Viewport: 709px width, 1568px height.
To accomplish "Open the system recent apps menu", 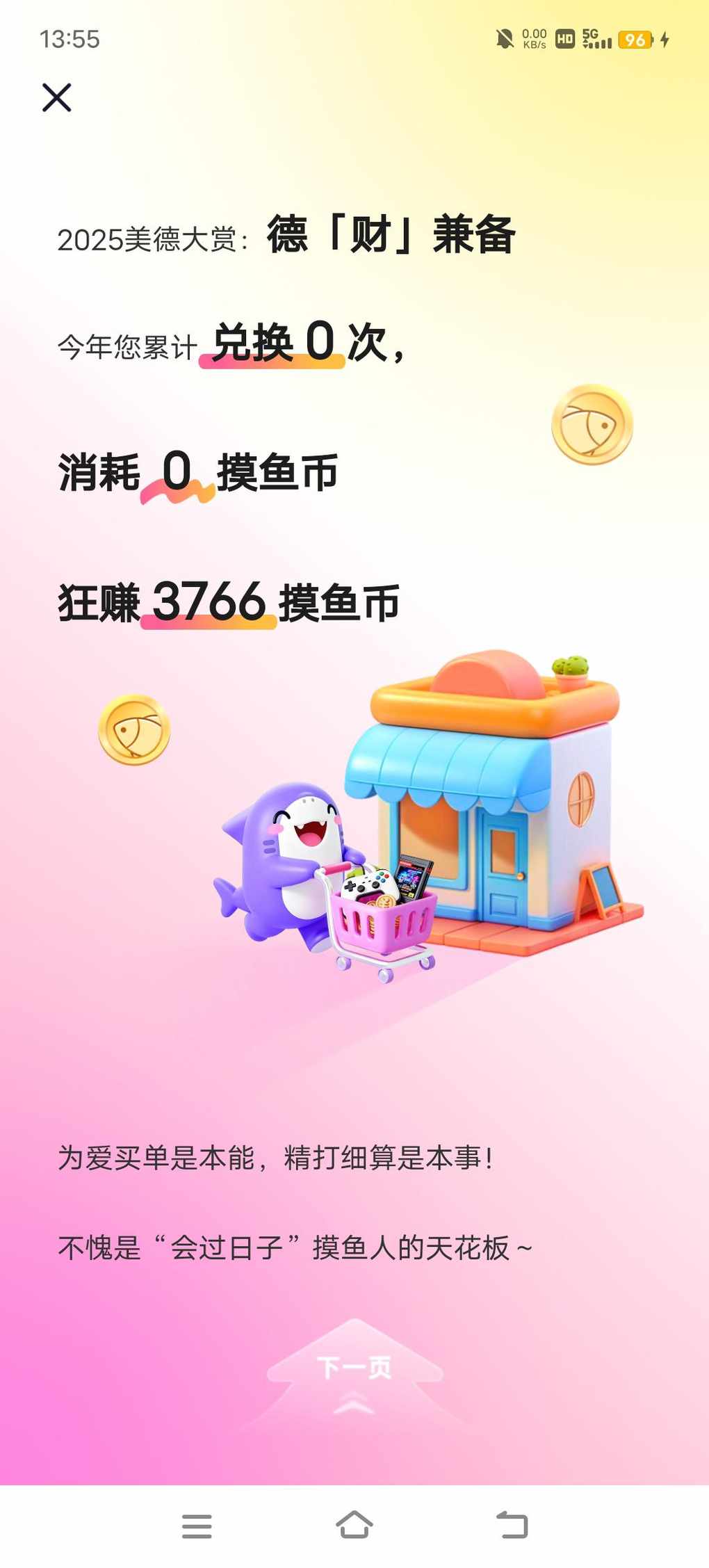I will 197,1526.
